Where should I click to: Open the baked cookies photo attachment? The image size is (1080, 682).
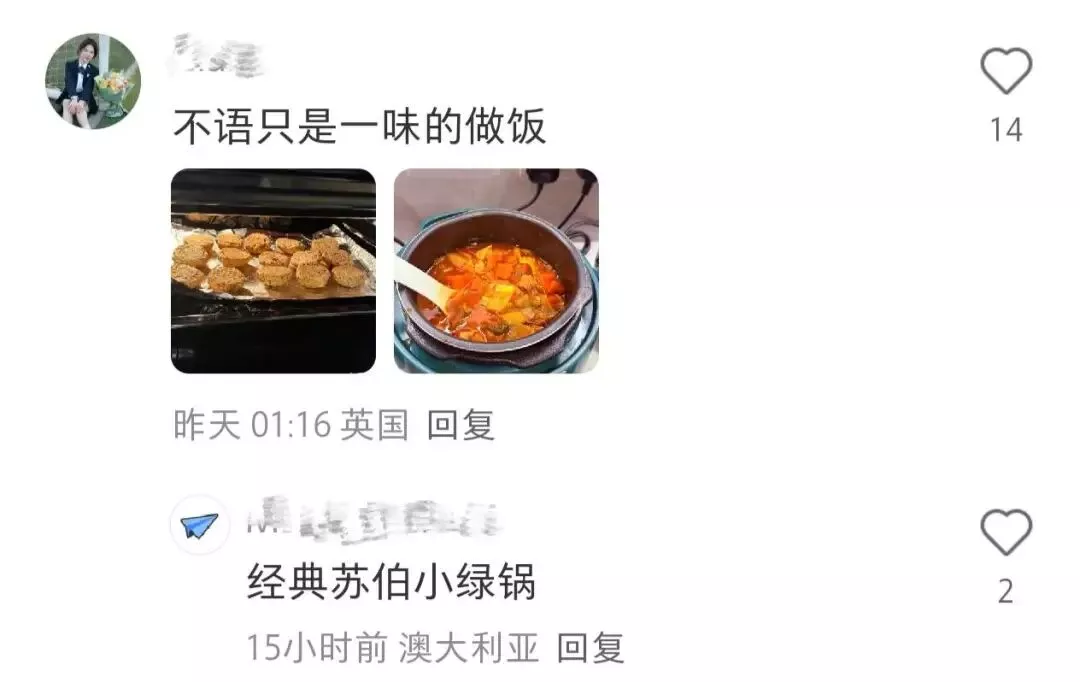click(x=273, y=271)
